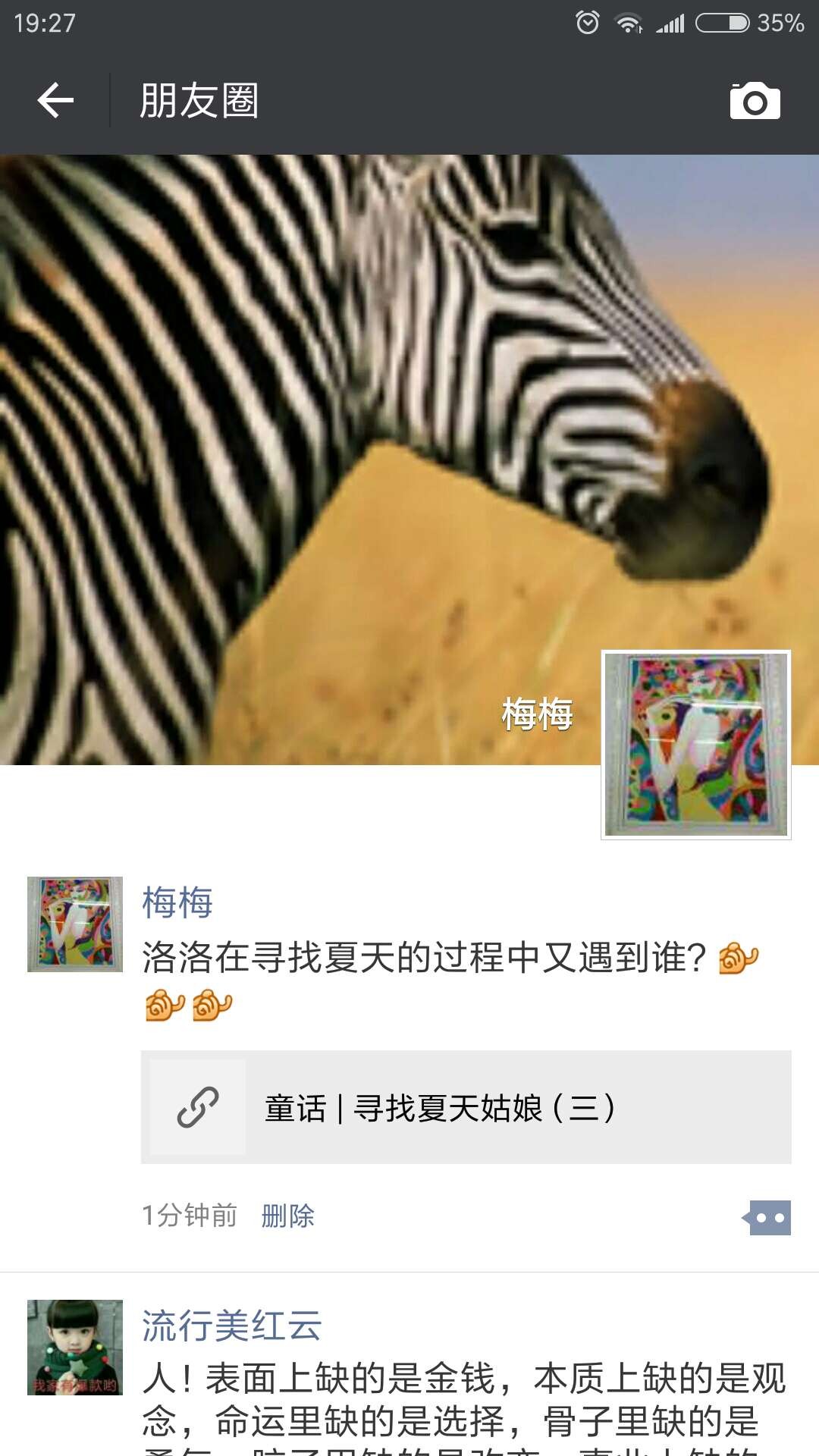Open 梅梅's avatar beside the post
Image resolution: width=819 pixels, height=1456 pixels.
pos(74,924)
